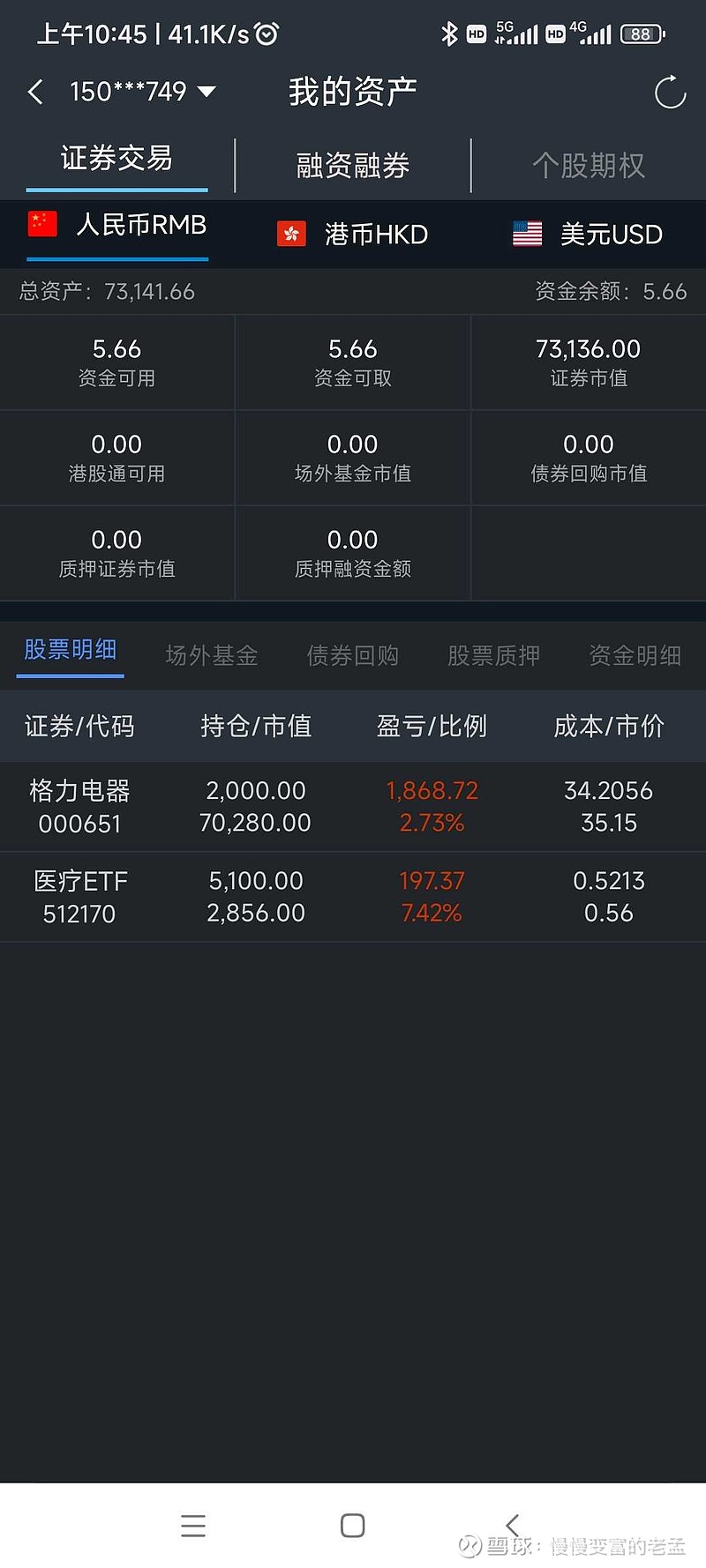Open the 股票质押 tab
This screenshot has height=1568, width=706.
(x=494, y=655)
